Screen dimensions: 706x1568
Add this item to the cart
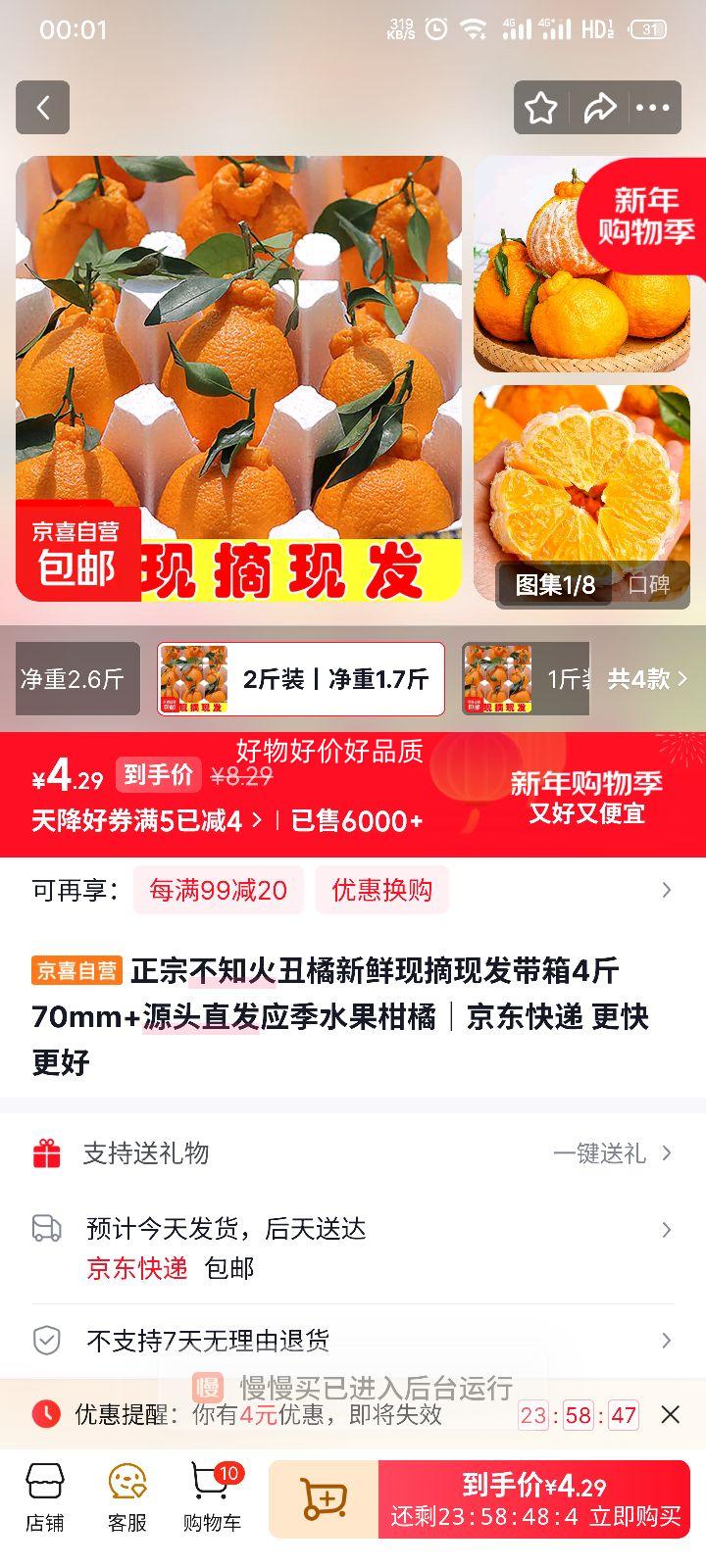[324, 1499]
